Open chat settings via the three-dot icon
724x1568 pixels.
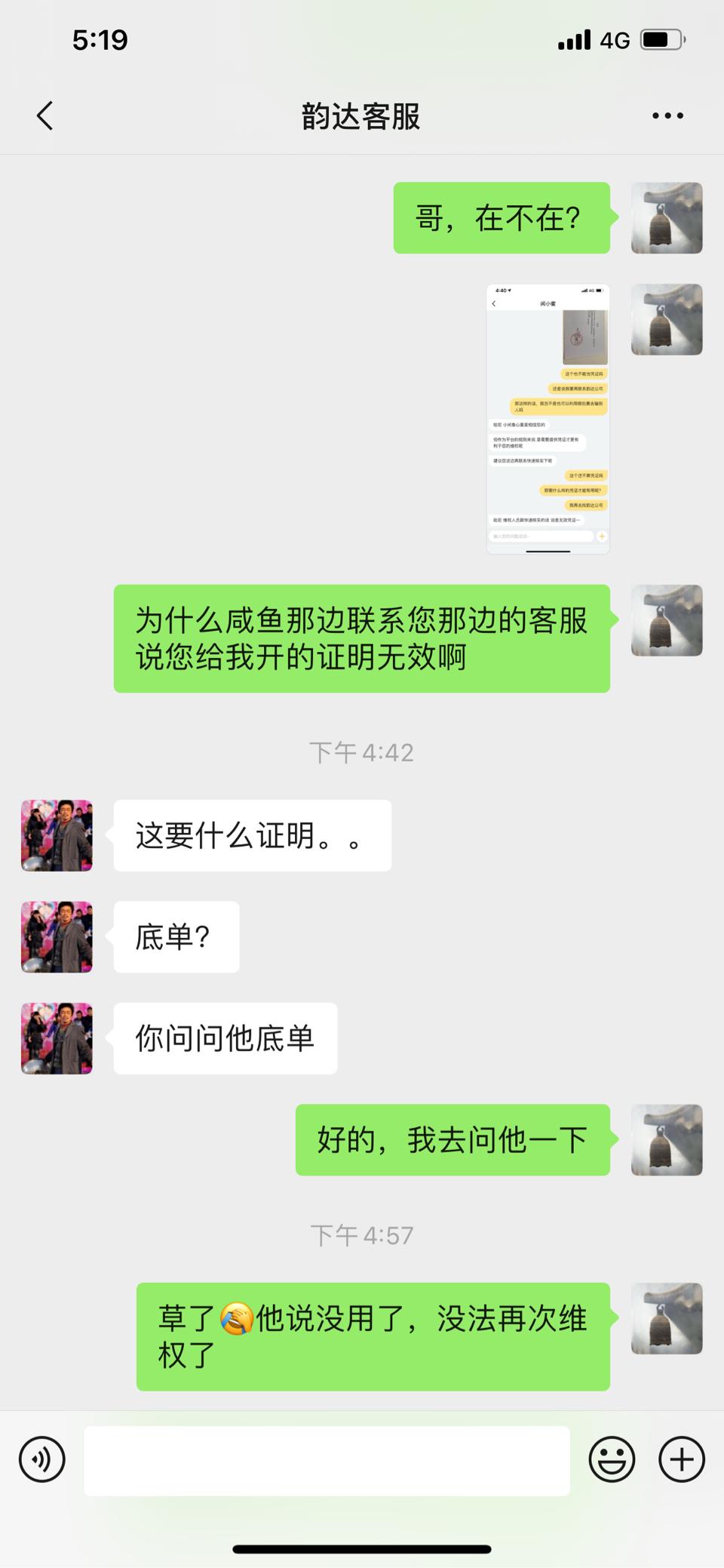tap(667, 115)
